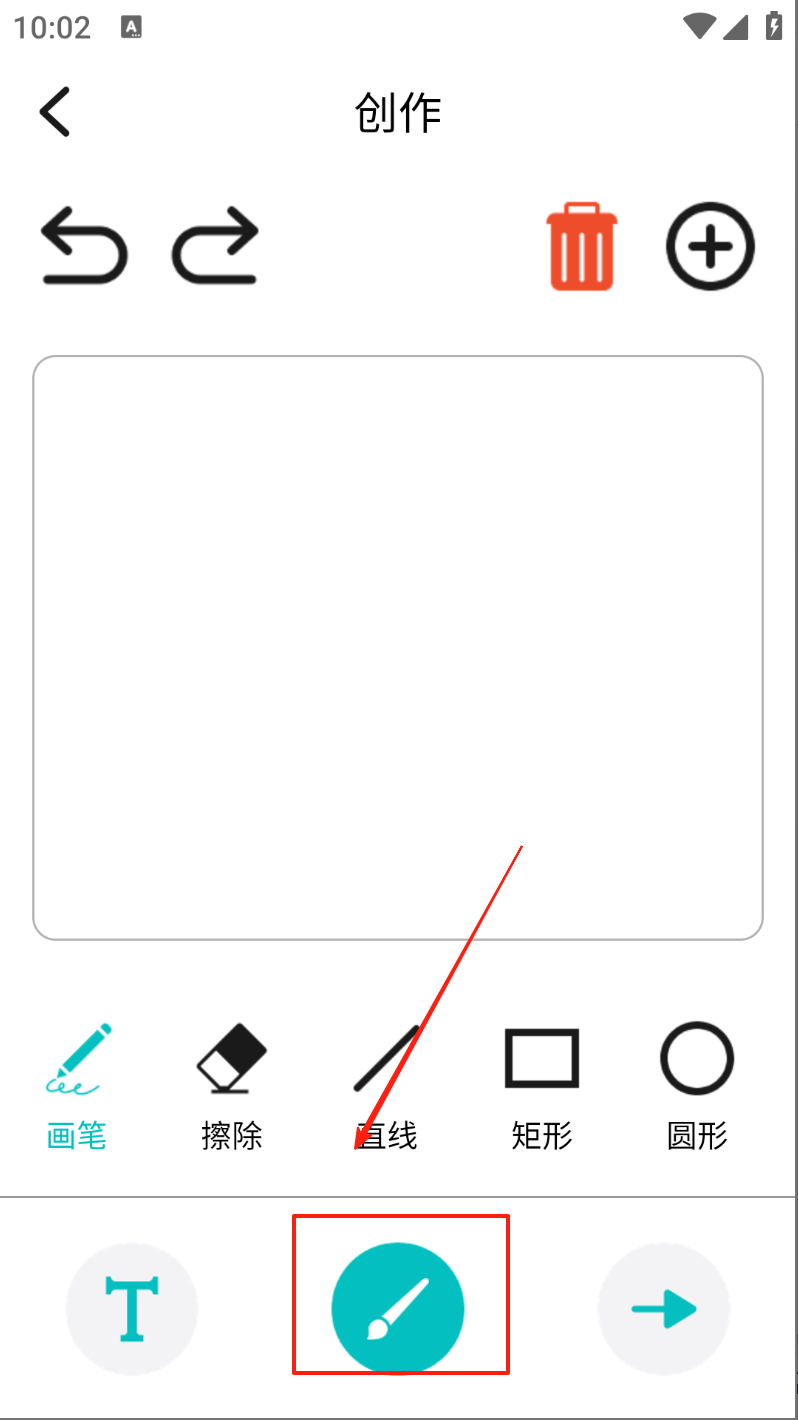
Task: Choose the 直线 line tool
Action: [387, 1087]
